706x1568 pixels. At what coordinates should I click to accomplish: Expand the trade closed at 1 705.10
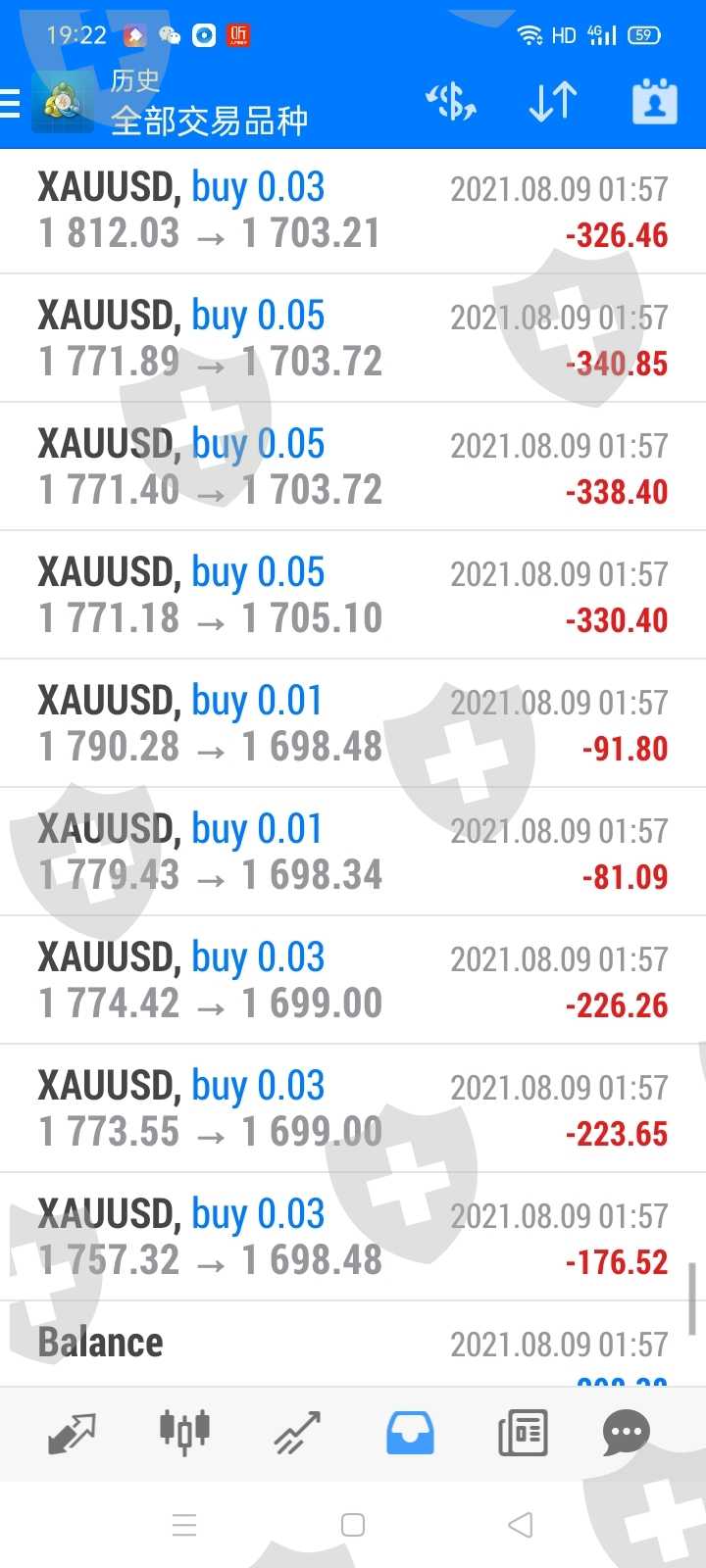click(353, 596)
